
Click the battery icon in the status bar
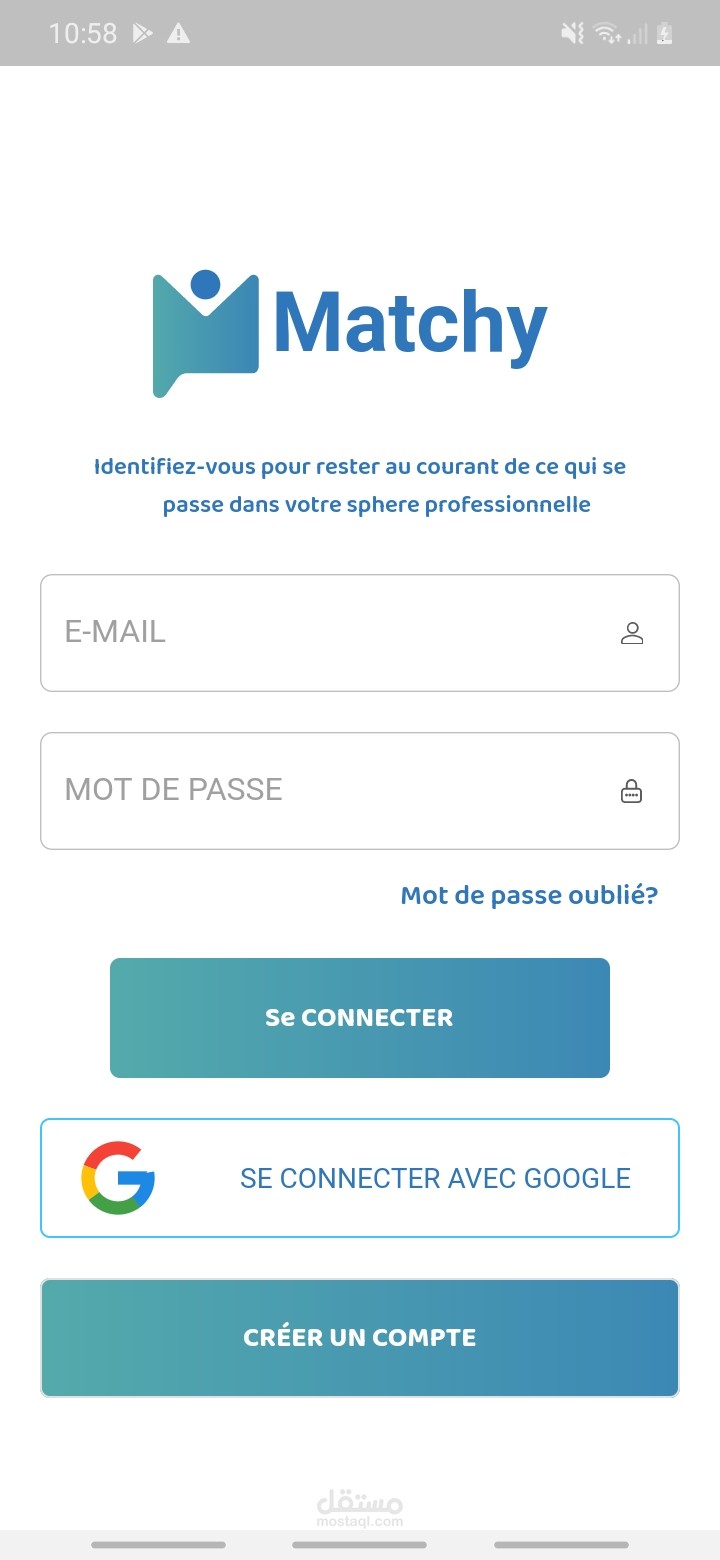coord(663,32)
